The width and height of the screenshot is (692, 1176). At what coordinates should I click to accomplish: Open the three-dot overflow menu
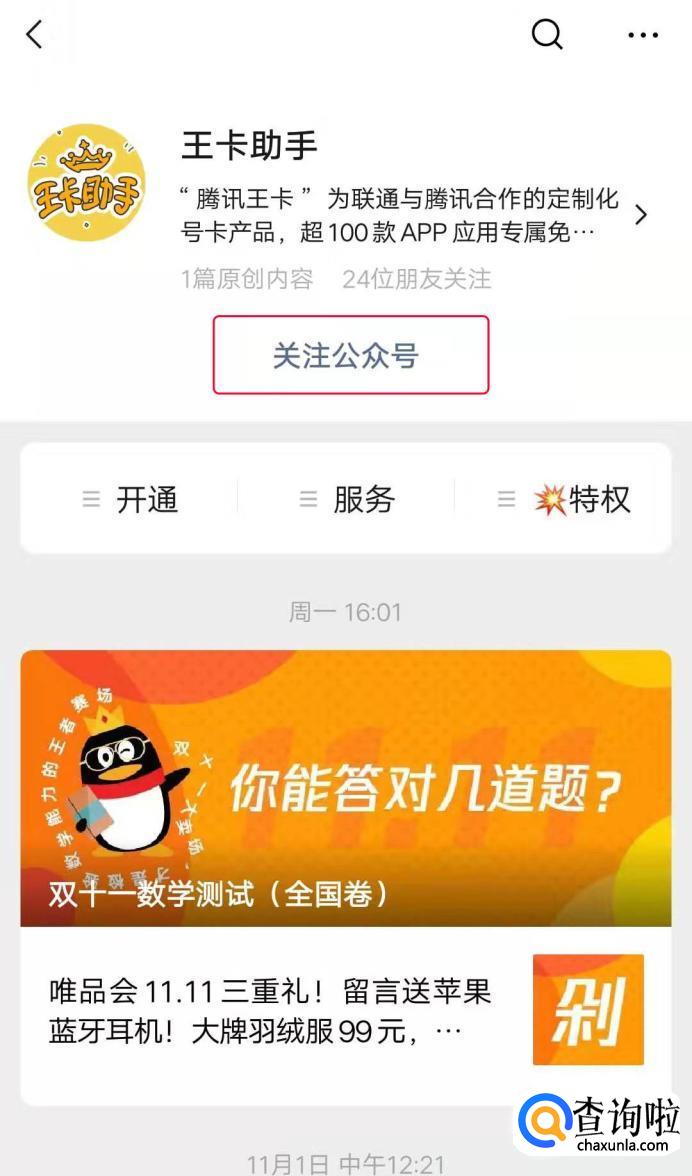coord(643,35)
